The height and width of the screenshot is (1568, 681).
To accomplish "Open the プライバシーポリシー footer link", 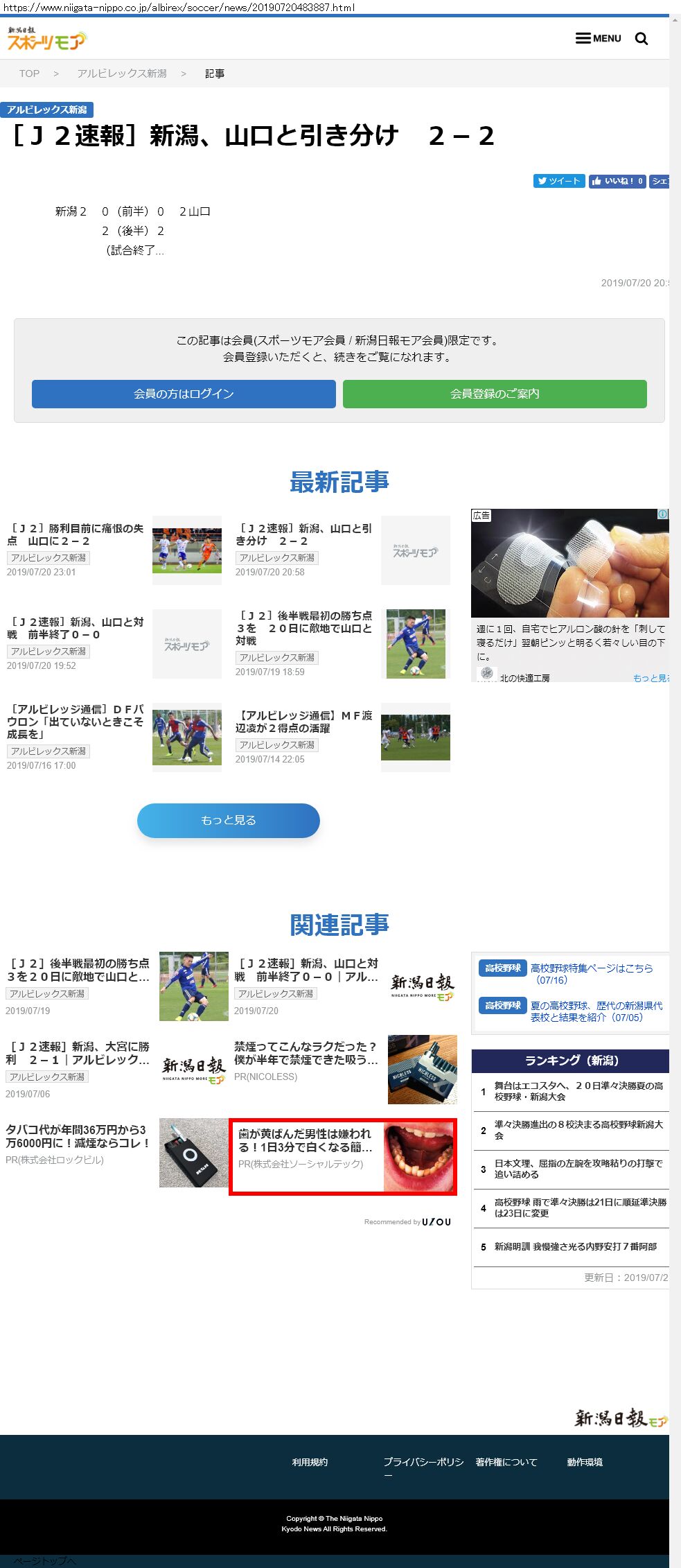I will tap(423, 1462).
